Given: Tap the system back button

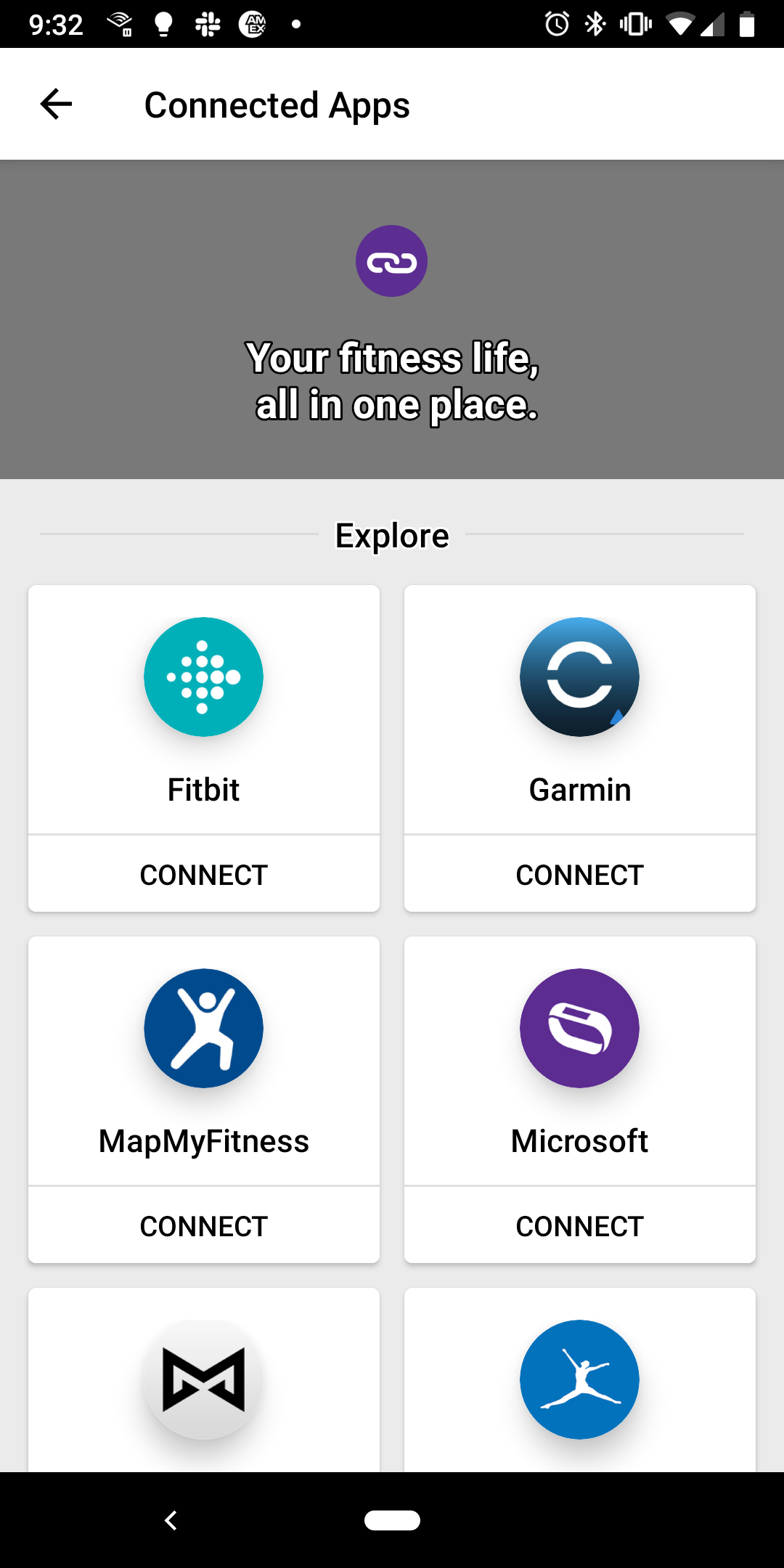Looking at the screenshot, I should (x=171, y=1520).
